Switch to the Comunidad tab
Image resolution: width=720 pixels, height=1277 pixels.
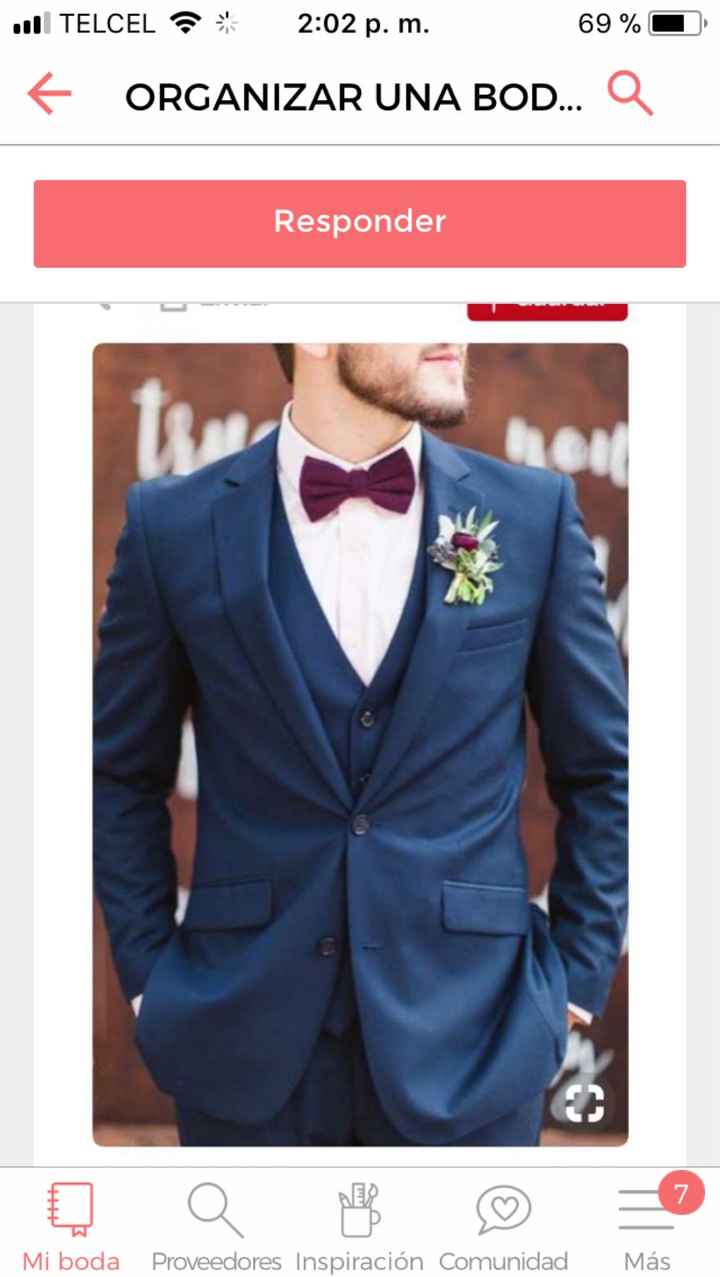point(503,1226)
